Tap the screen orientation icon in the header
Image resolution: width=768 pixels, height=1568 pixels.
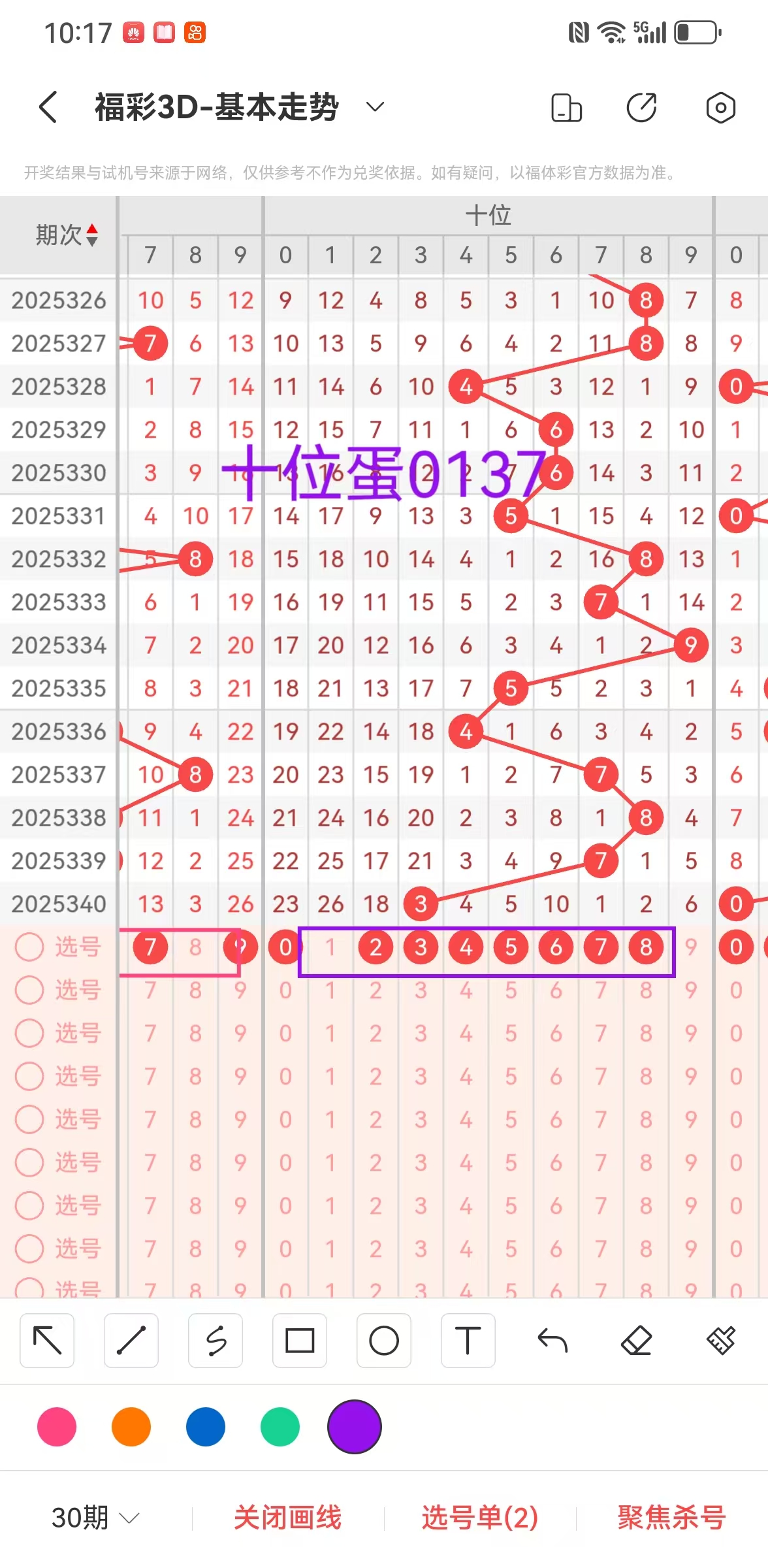(566, 108)
